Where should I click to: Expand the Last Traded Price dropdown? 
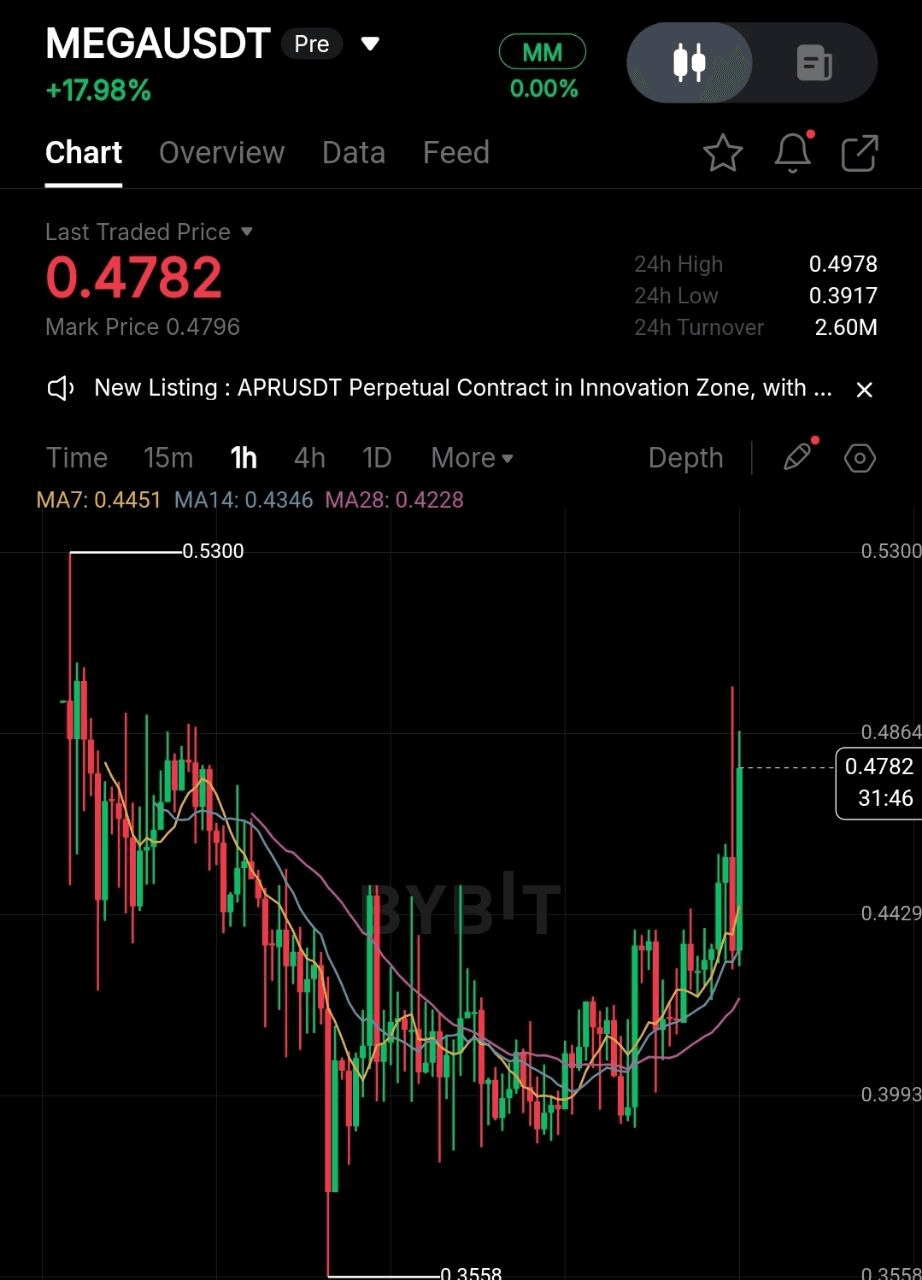point(246,232)
